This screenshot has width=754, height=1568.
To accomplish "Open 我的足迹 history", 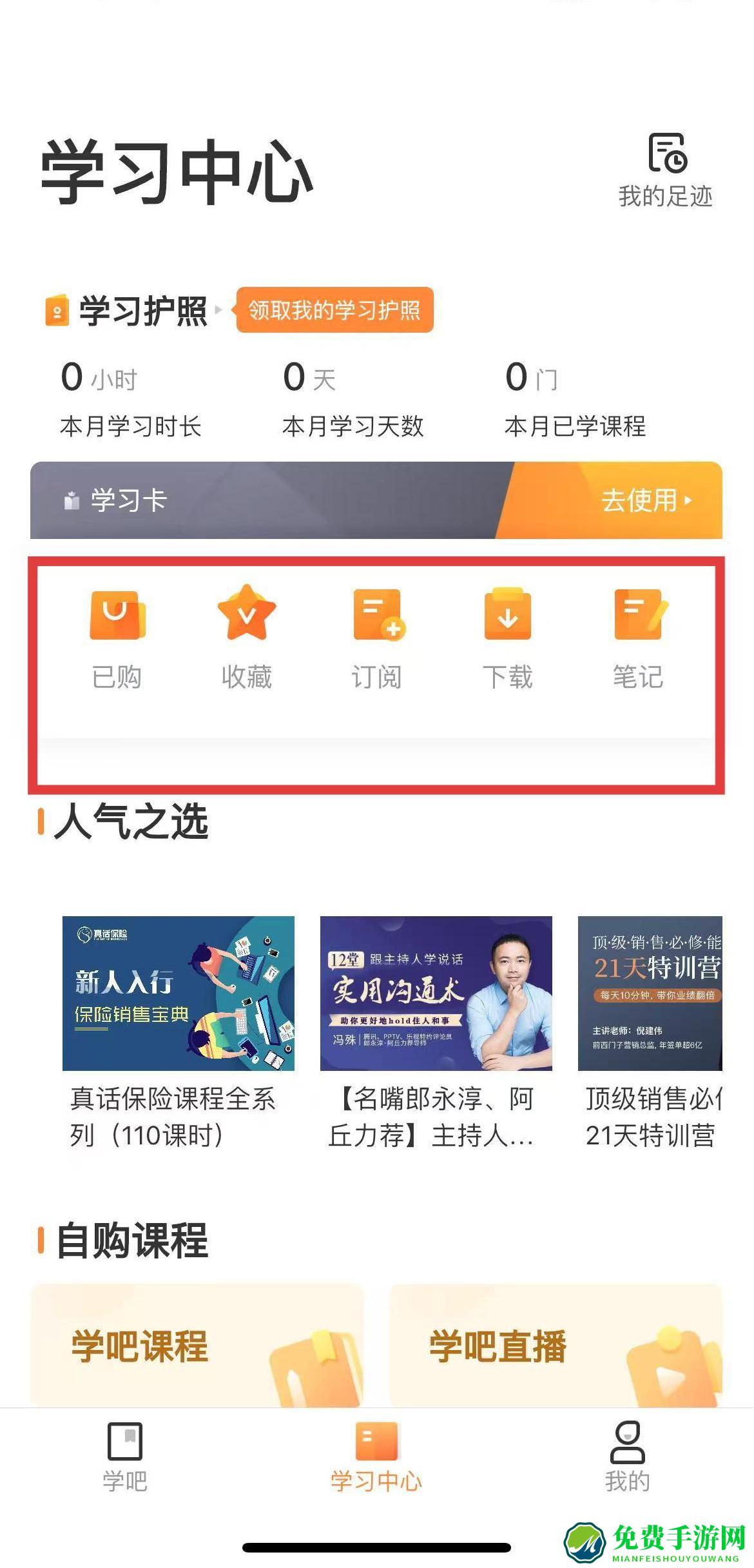I will (x=666, y=170).
